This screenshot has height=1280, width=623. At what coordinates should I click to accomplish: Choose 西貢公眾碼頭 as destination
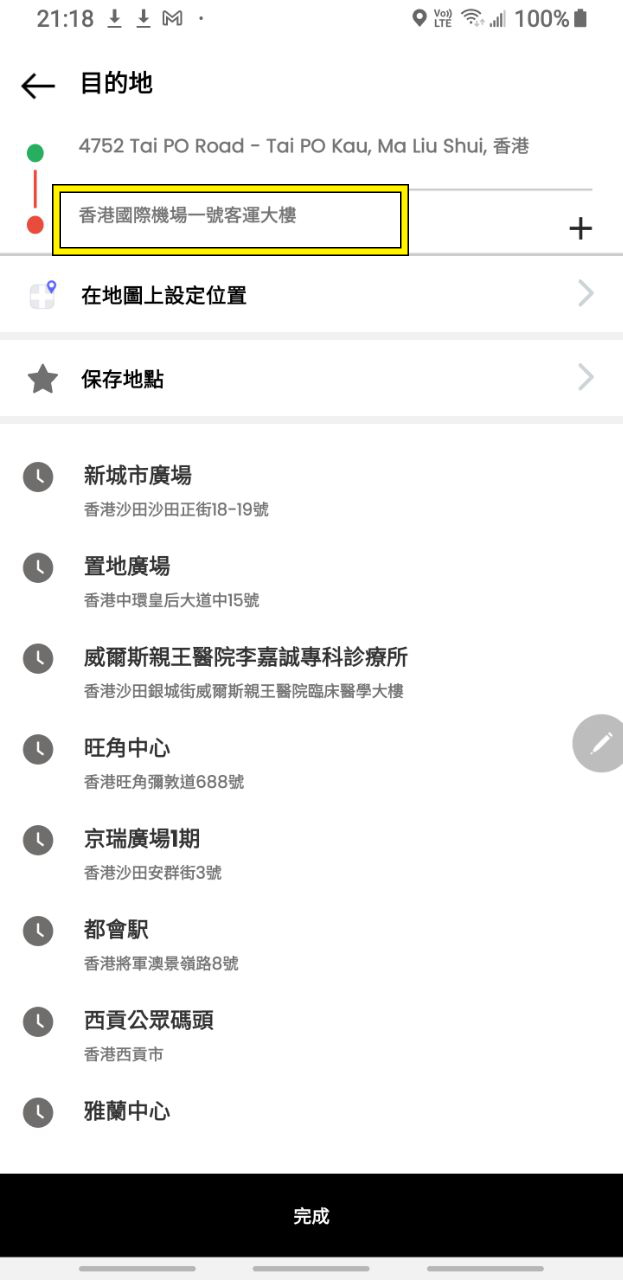click(x=311, y=1036)
